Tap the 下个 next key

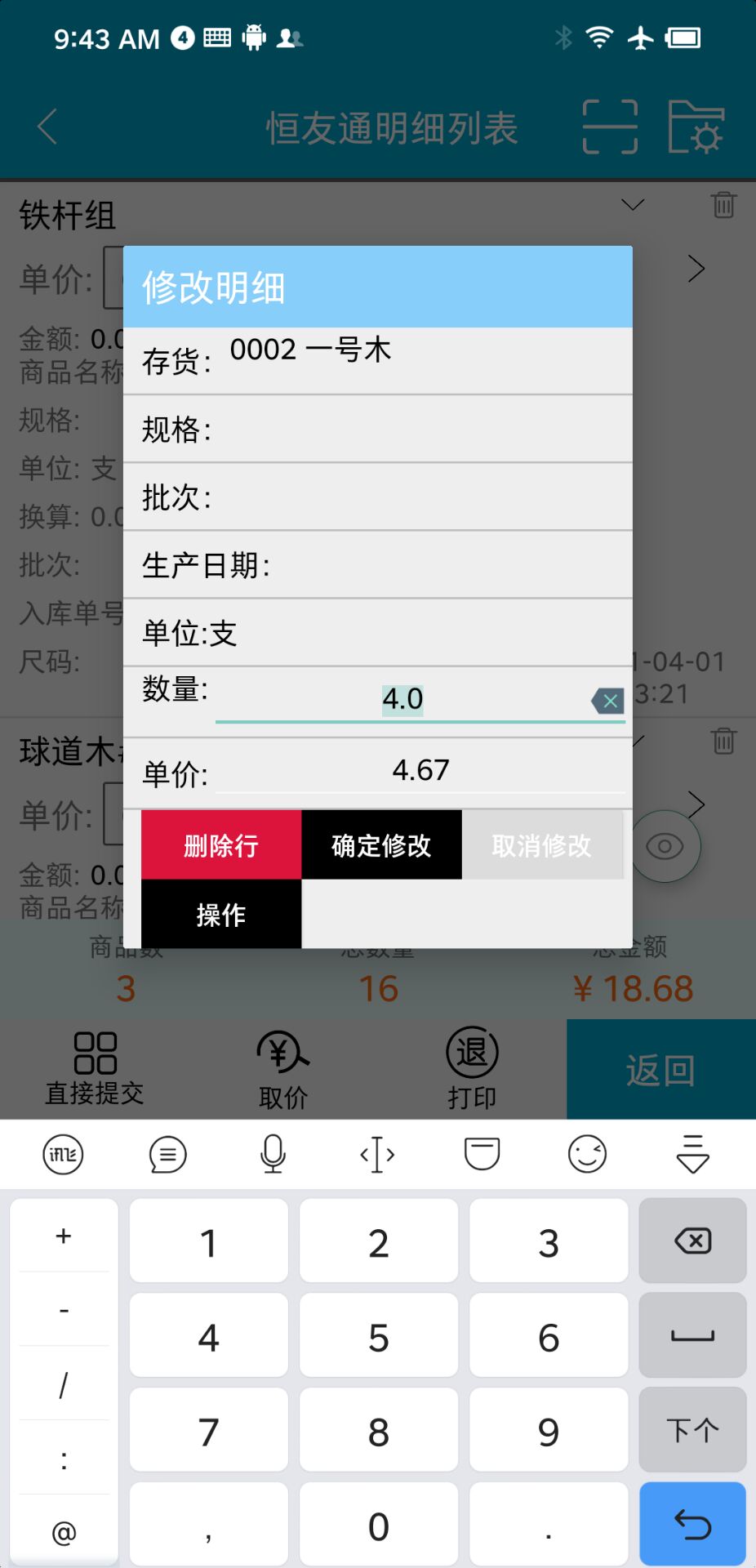(692, 1430)
